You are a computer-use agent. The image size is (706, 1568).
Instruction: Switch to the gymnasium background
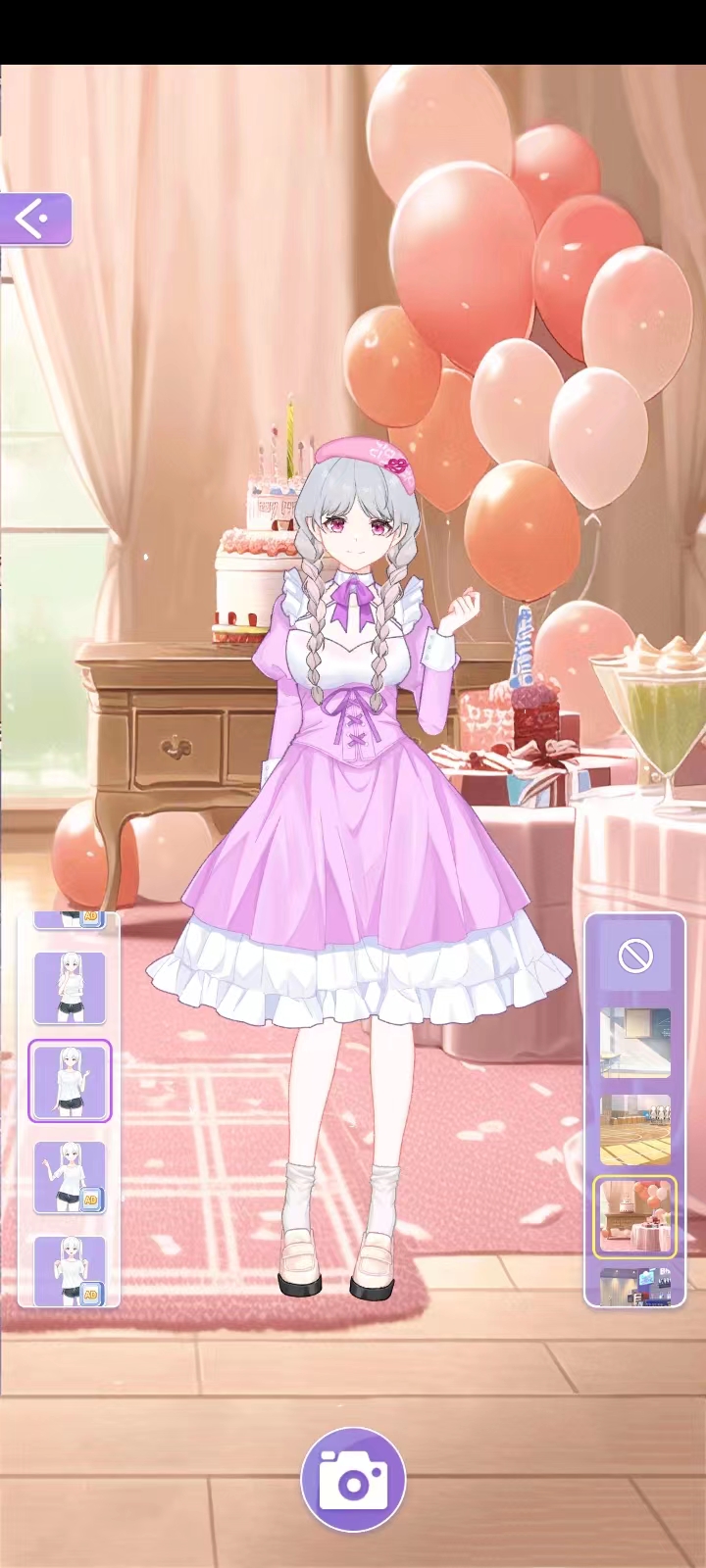[635, 1129]
